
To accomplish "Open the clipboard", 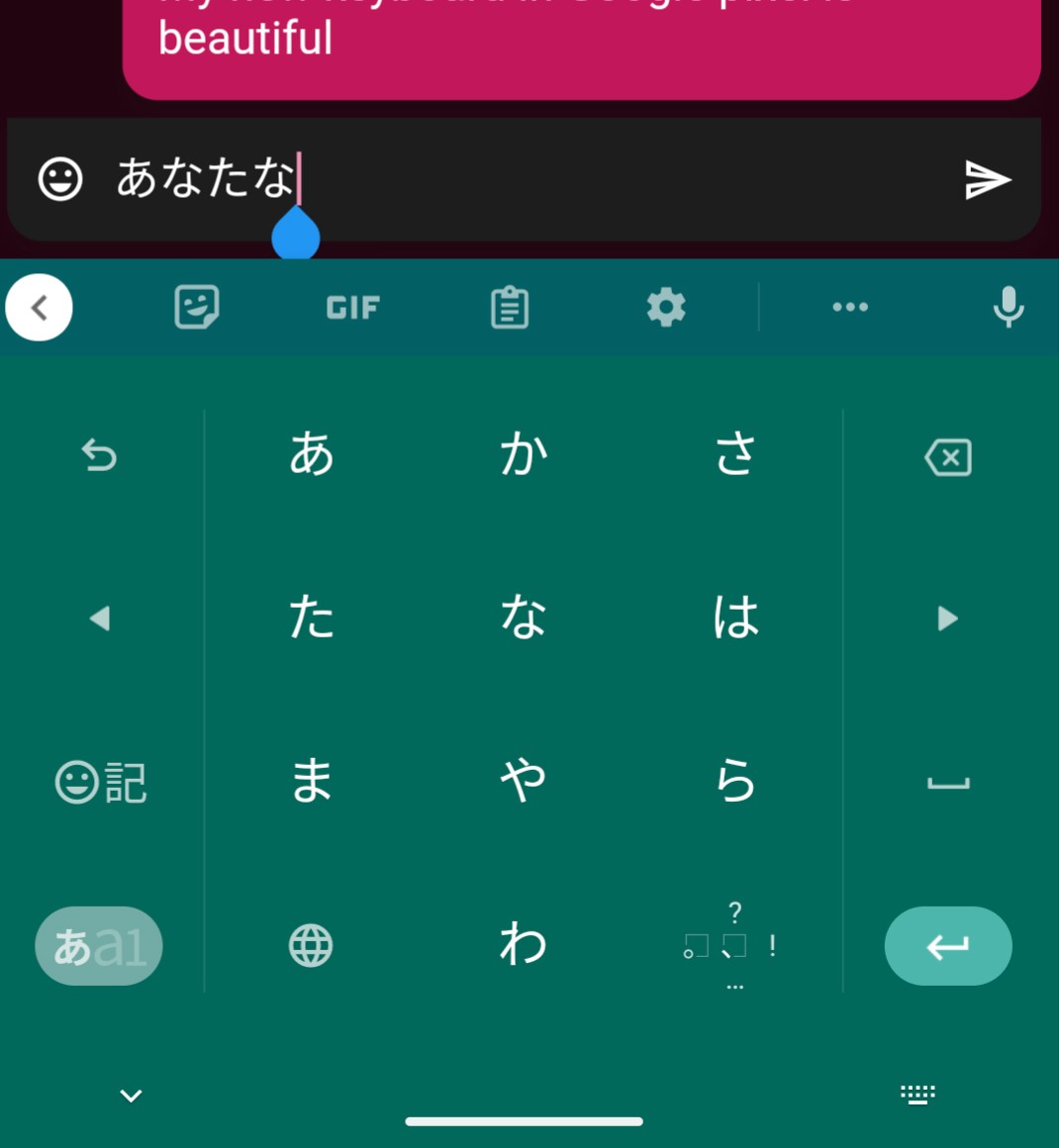I will coord(510,308).
